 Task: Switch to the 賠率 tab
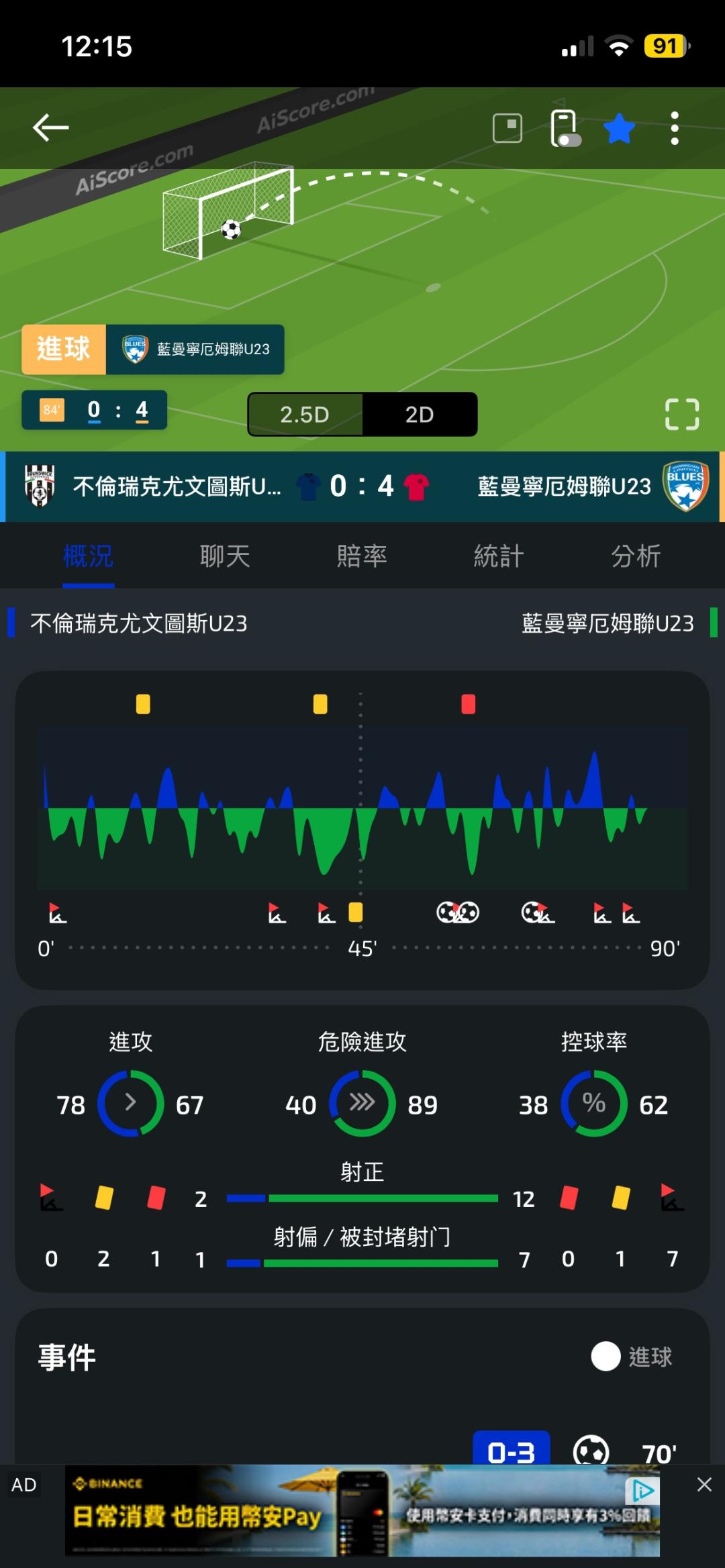pos(362,556)
